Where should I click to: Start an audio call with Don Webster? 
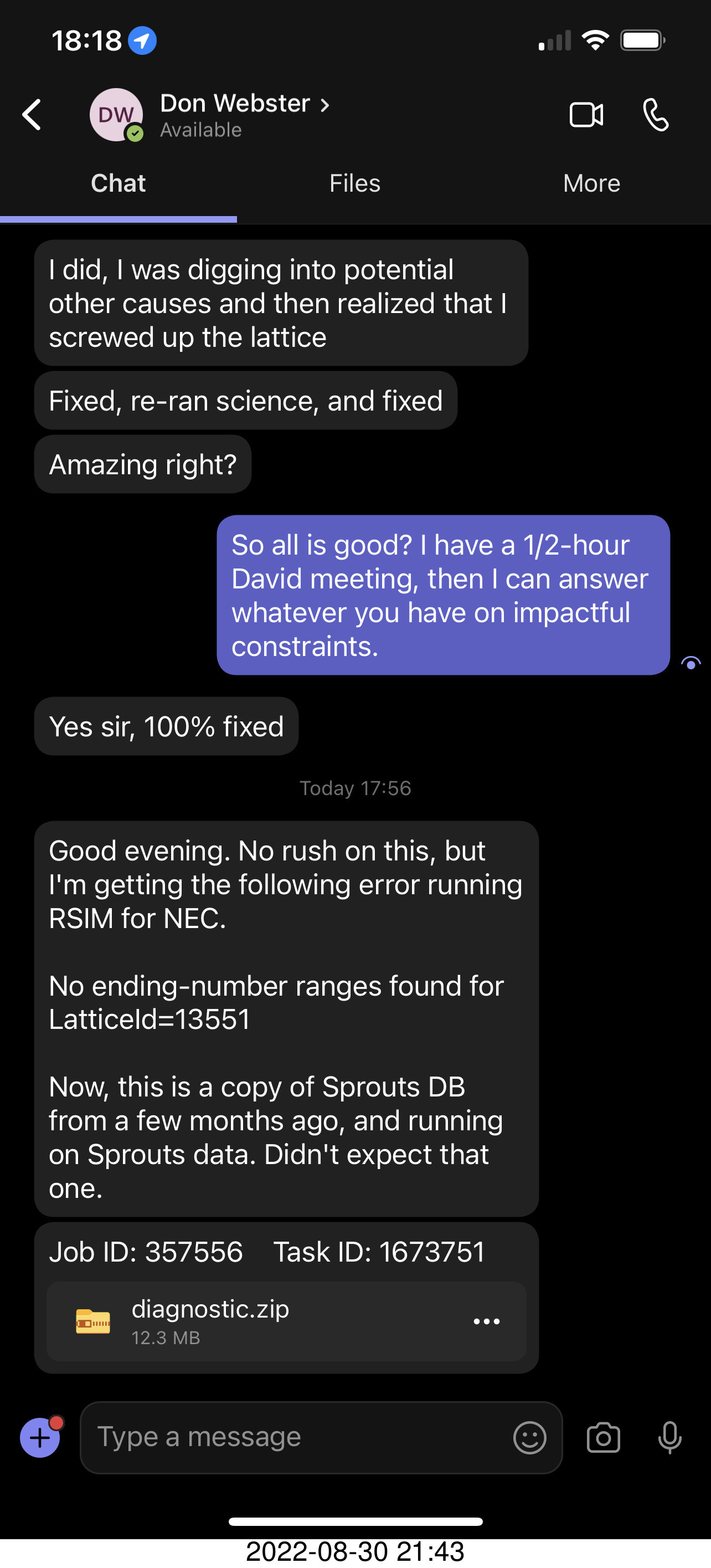656,115
